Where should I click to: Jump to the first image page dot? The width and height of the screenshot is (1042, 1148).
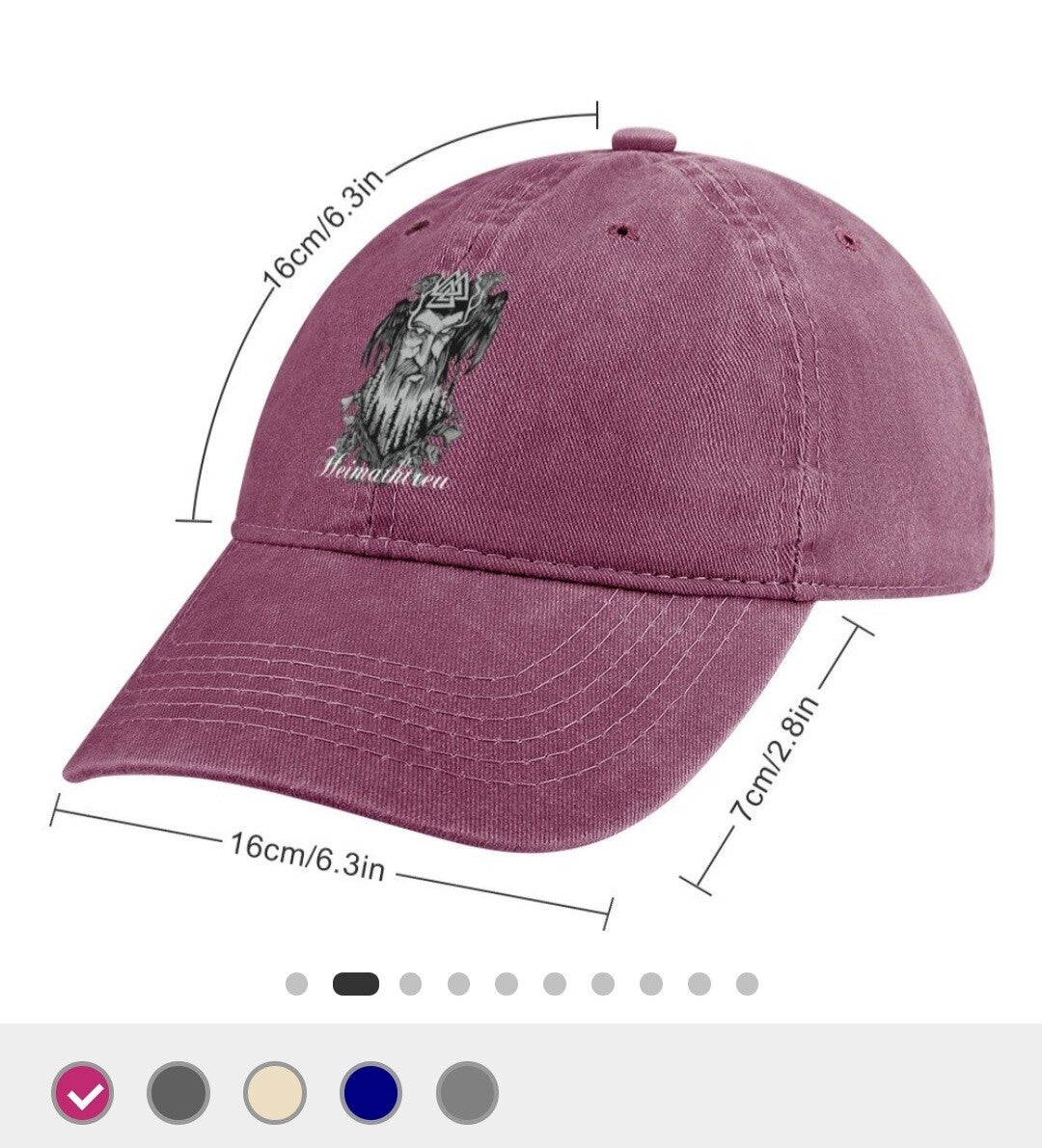click(x=296, y=984)
